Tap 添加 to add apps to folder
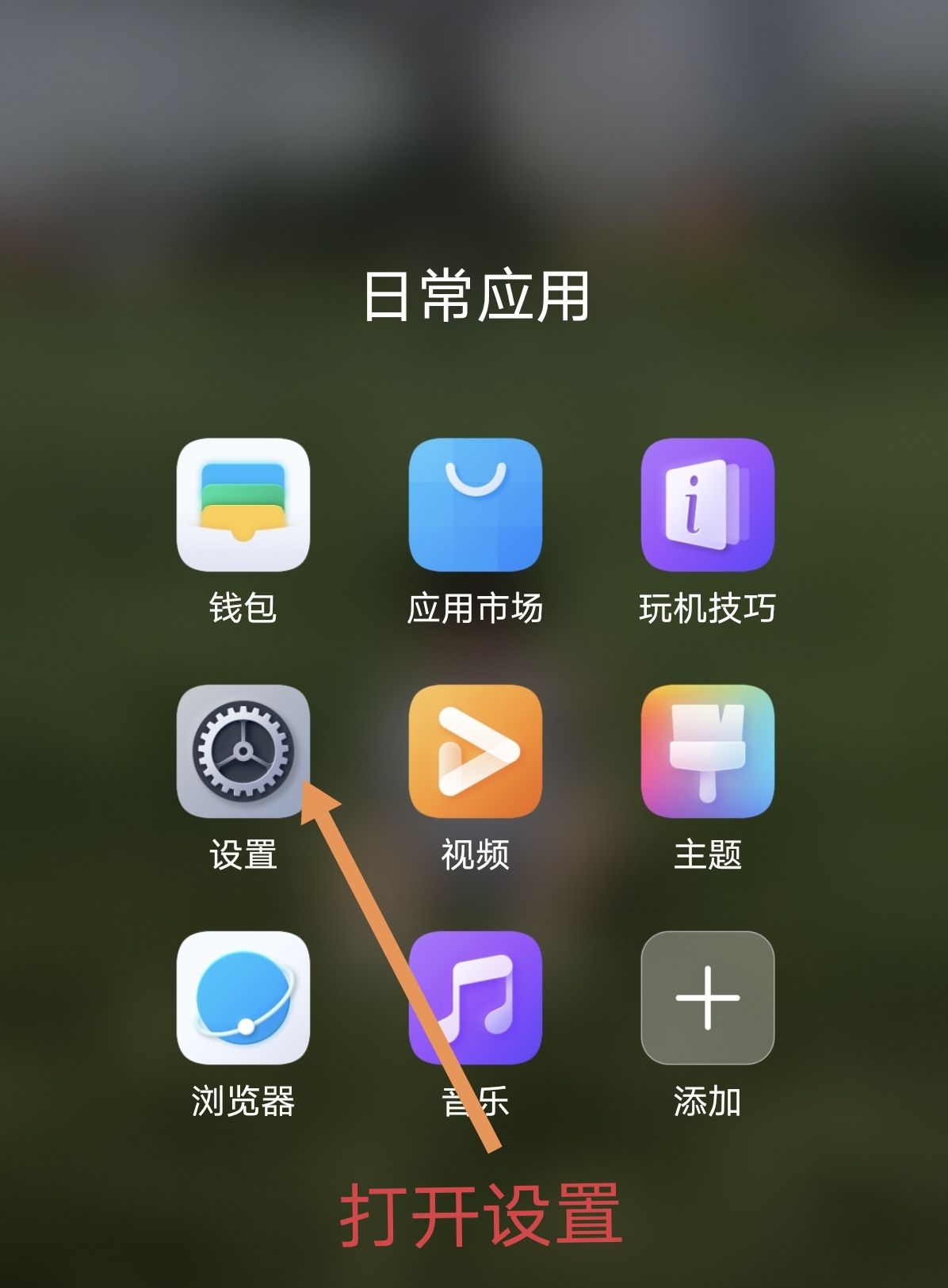948x1288 pixels. point(707,997)
